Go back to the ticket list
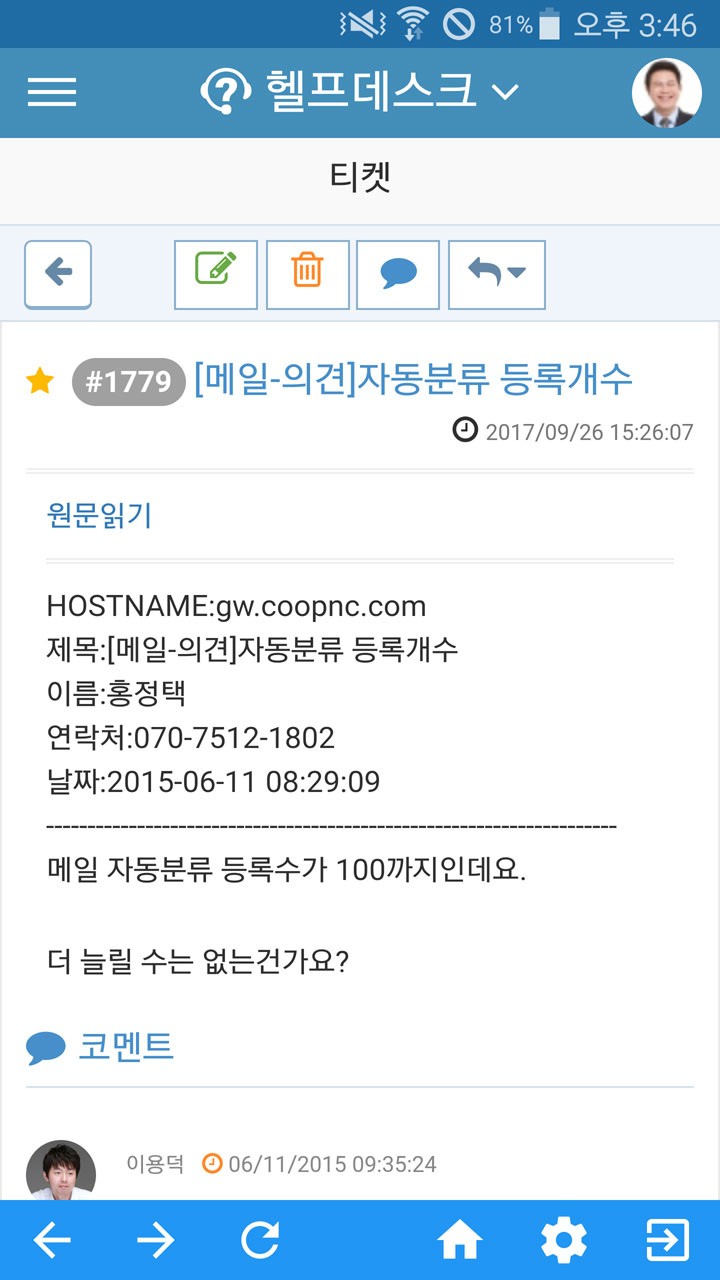The width and height of the screenshot is (720, 1280). (58, 274)
